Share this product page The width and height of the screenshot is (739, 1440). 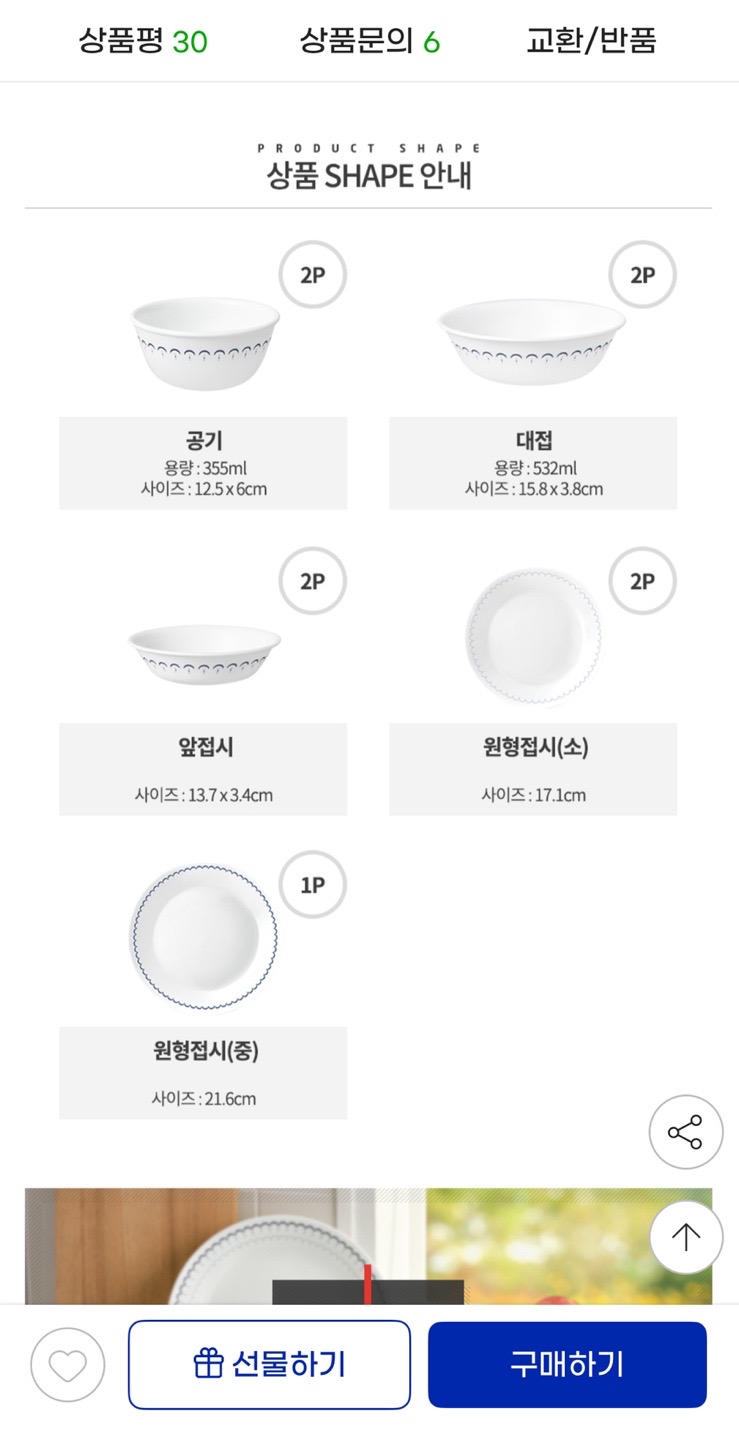pos(685,1133)
